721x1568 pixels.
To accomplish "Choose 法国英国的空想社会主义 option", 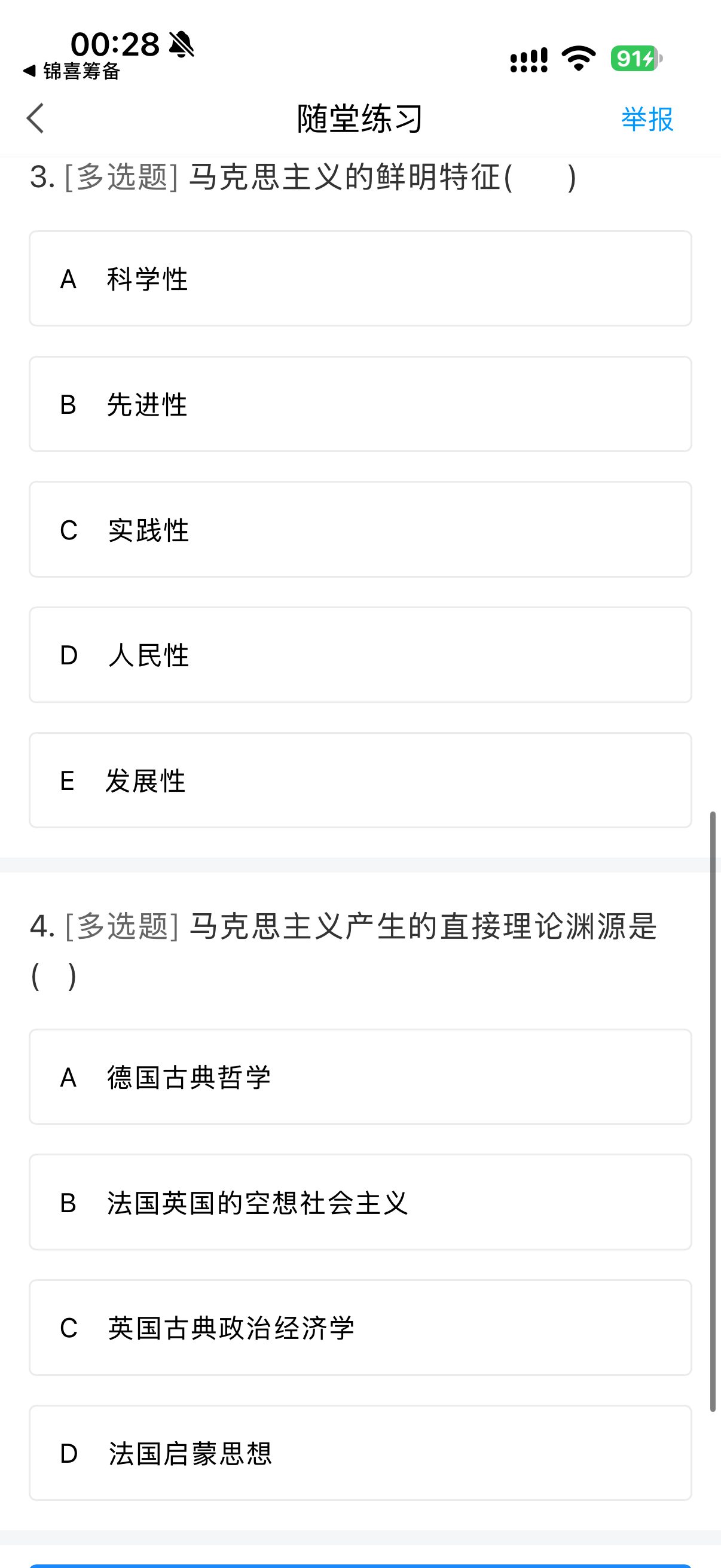I will (360, 1202).
